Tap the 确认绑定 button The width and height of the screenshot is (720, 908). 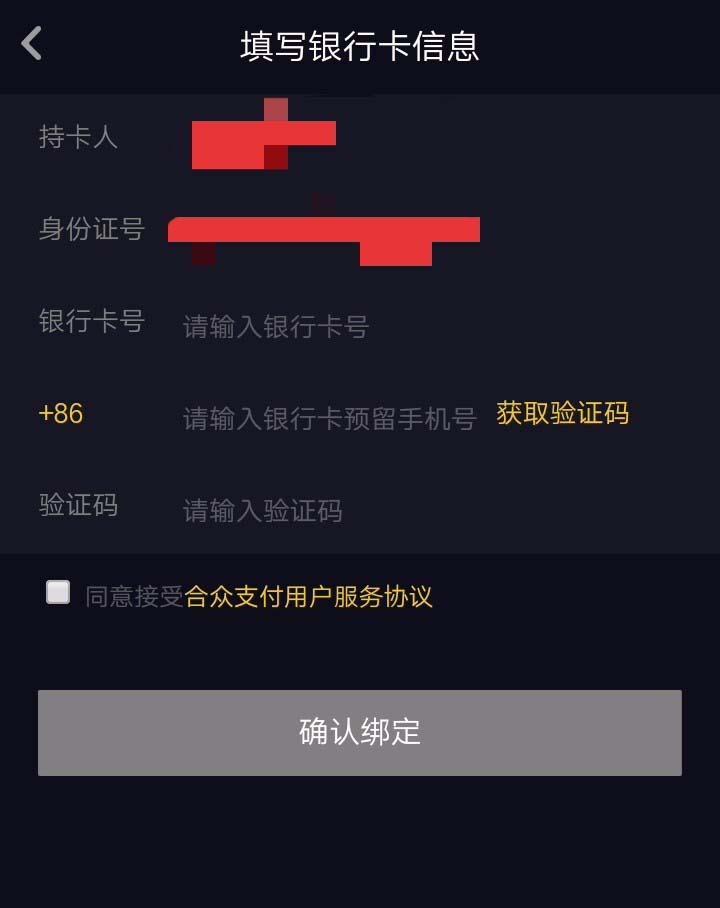(x=360, y=732)
